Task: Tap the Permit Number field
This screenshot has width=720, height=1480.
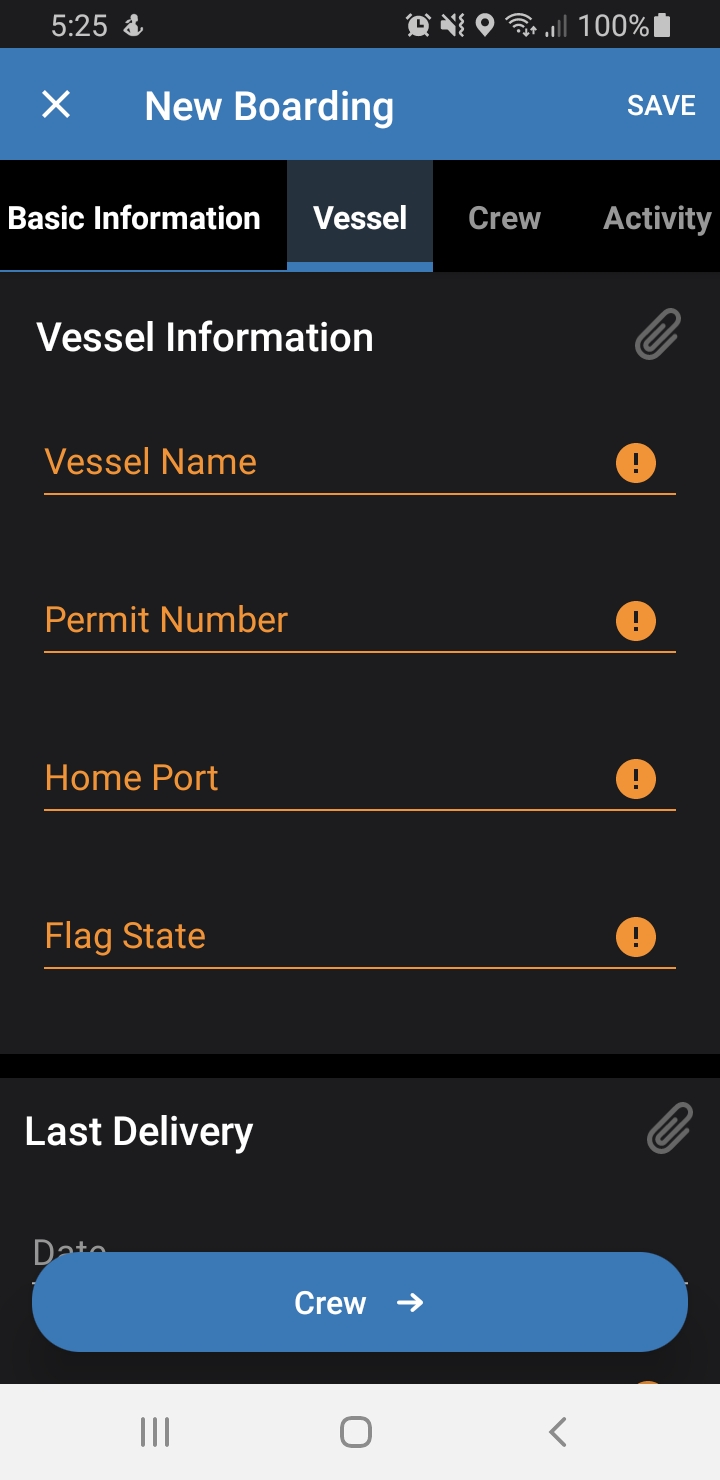Action: (x=320, y=621)
